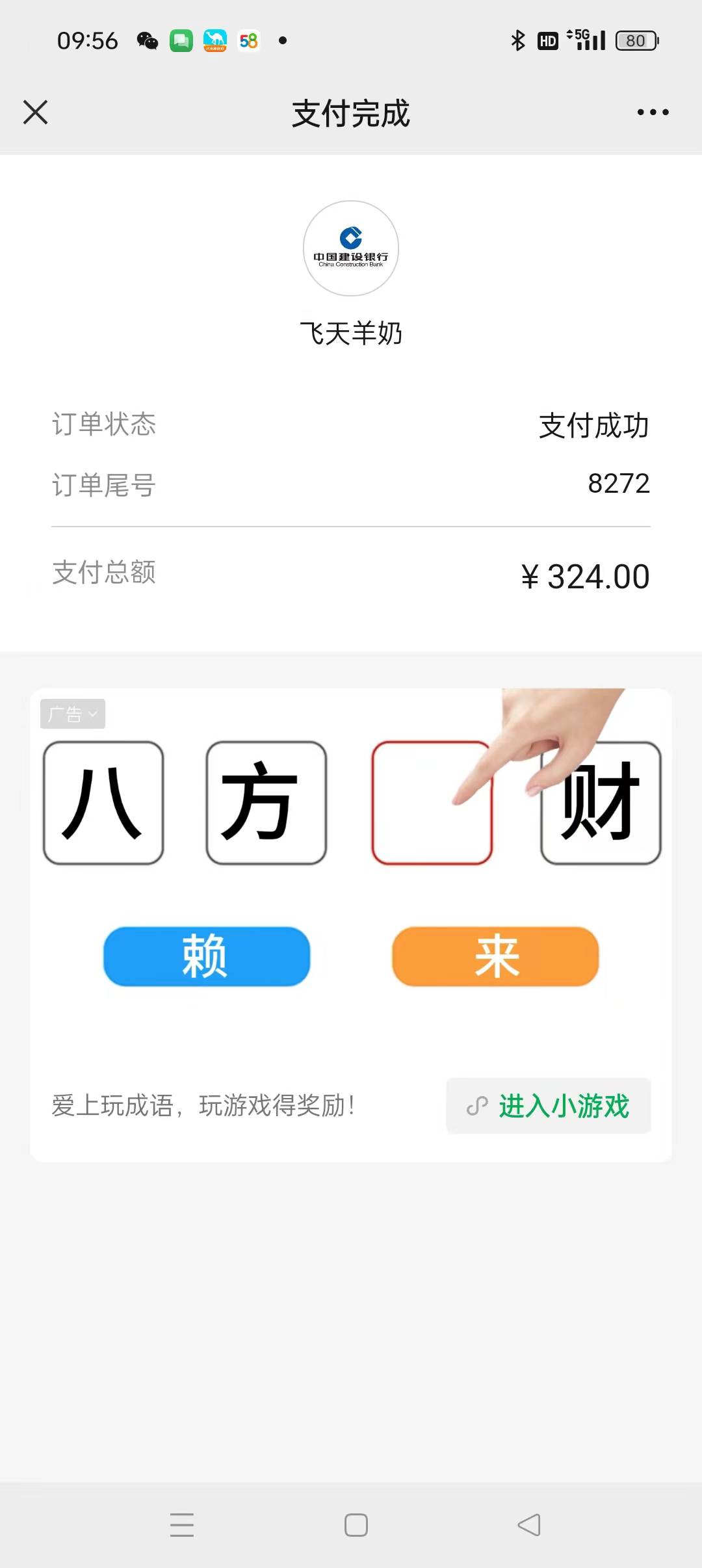The height and width of the screenshot is (1568, 702).
Task: Expand the 广告 ad options dropdown
Action: [x=73, y=714]
